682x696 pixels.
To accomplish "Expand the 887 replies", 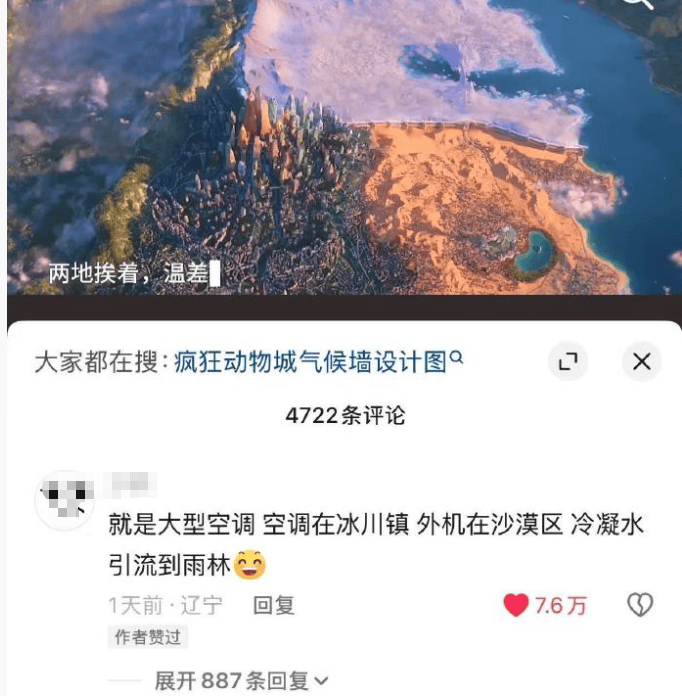I will pyautogui.click(x=241, y=681).
